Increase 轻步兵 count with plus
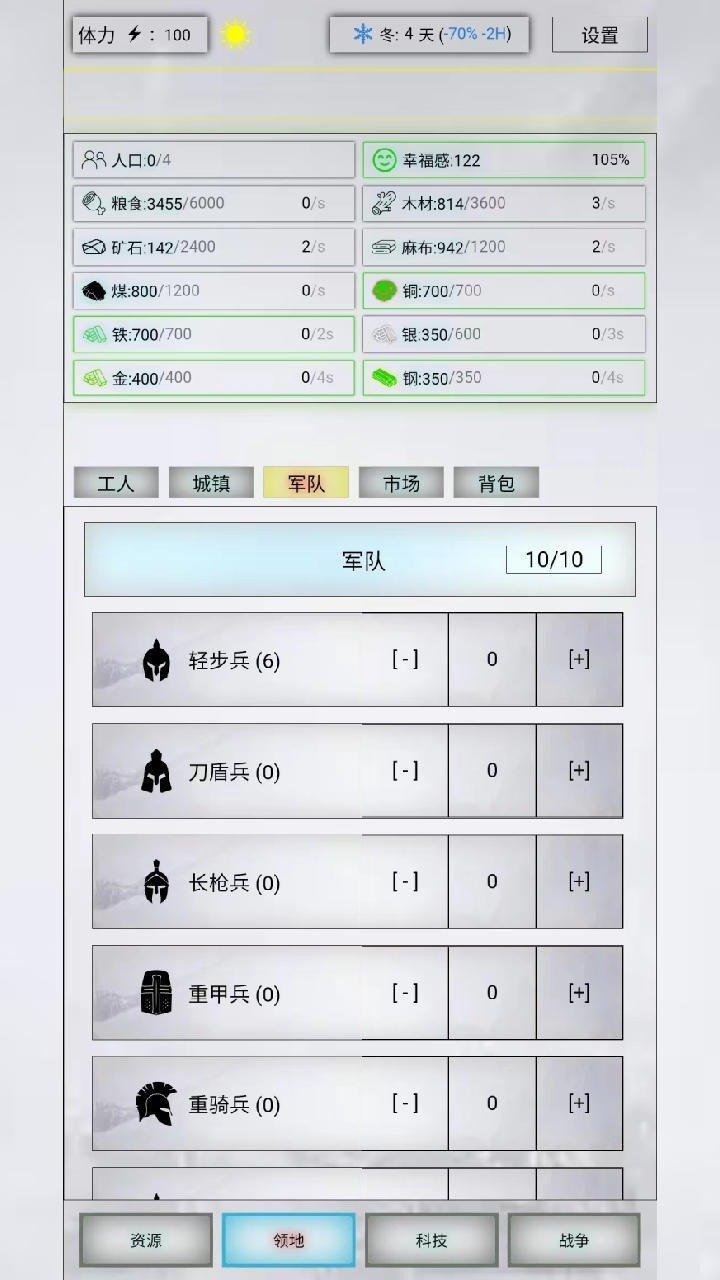 pos(579,659)
